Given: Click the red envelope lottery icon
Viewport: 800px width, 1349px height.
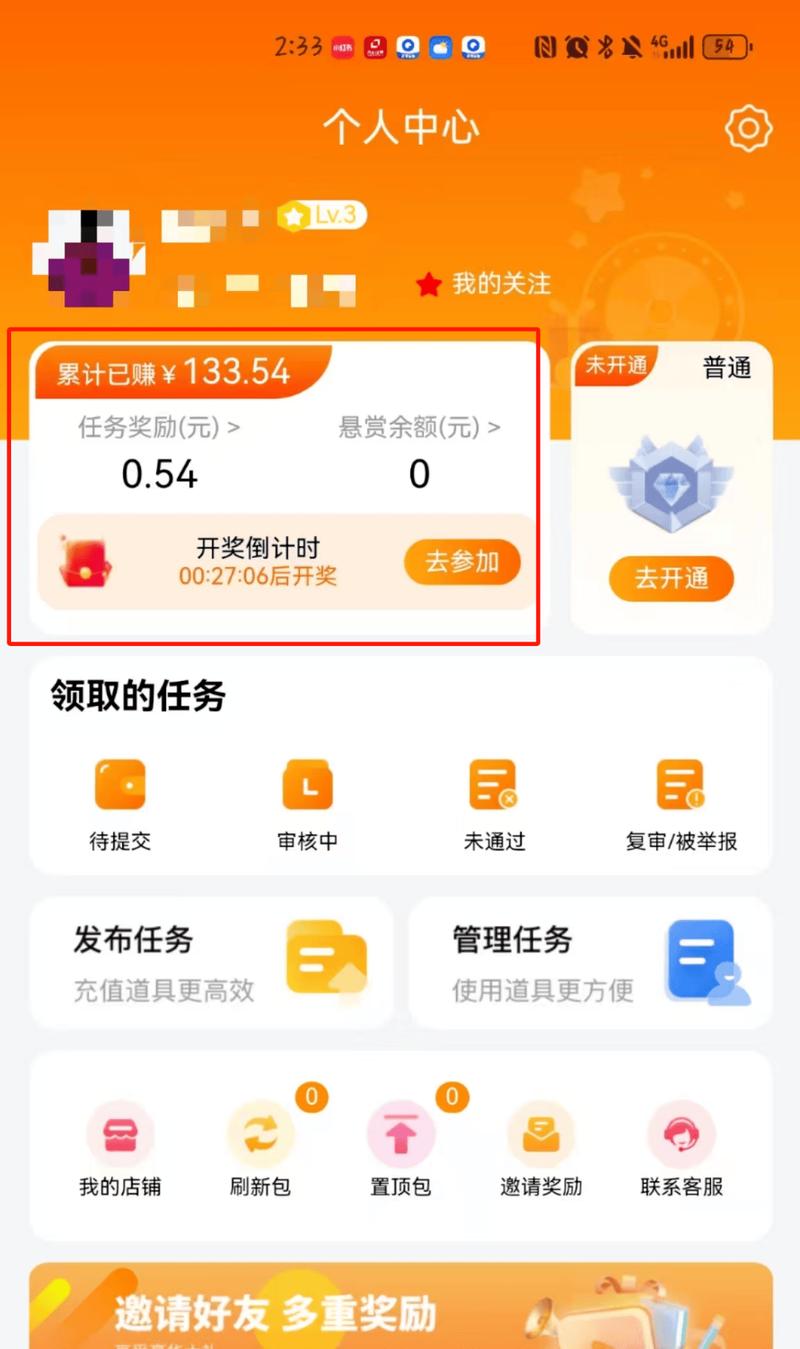Looking at the screenshot, I should click(x=85, y=559).
